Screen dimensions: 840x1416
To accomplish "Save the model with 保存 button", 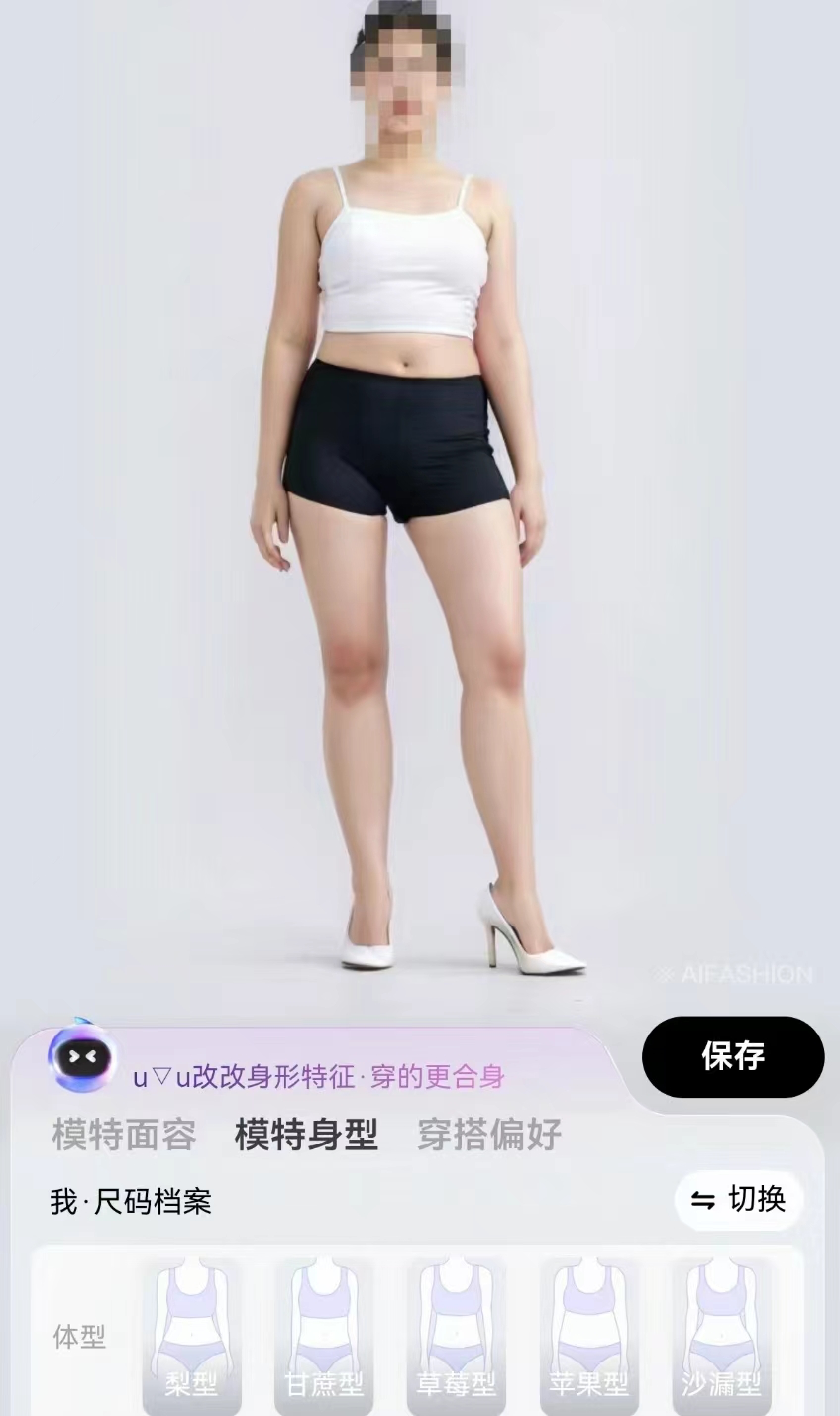I will pyautogui.click(x=733, y=1056).
